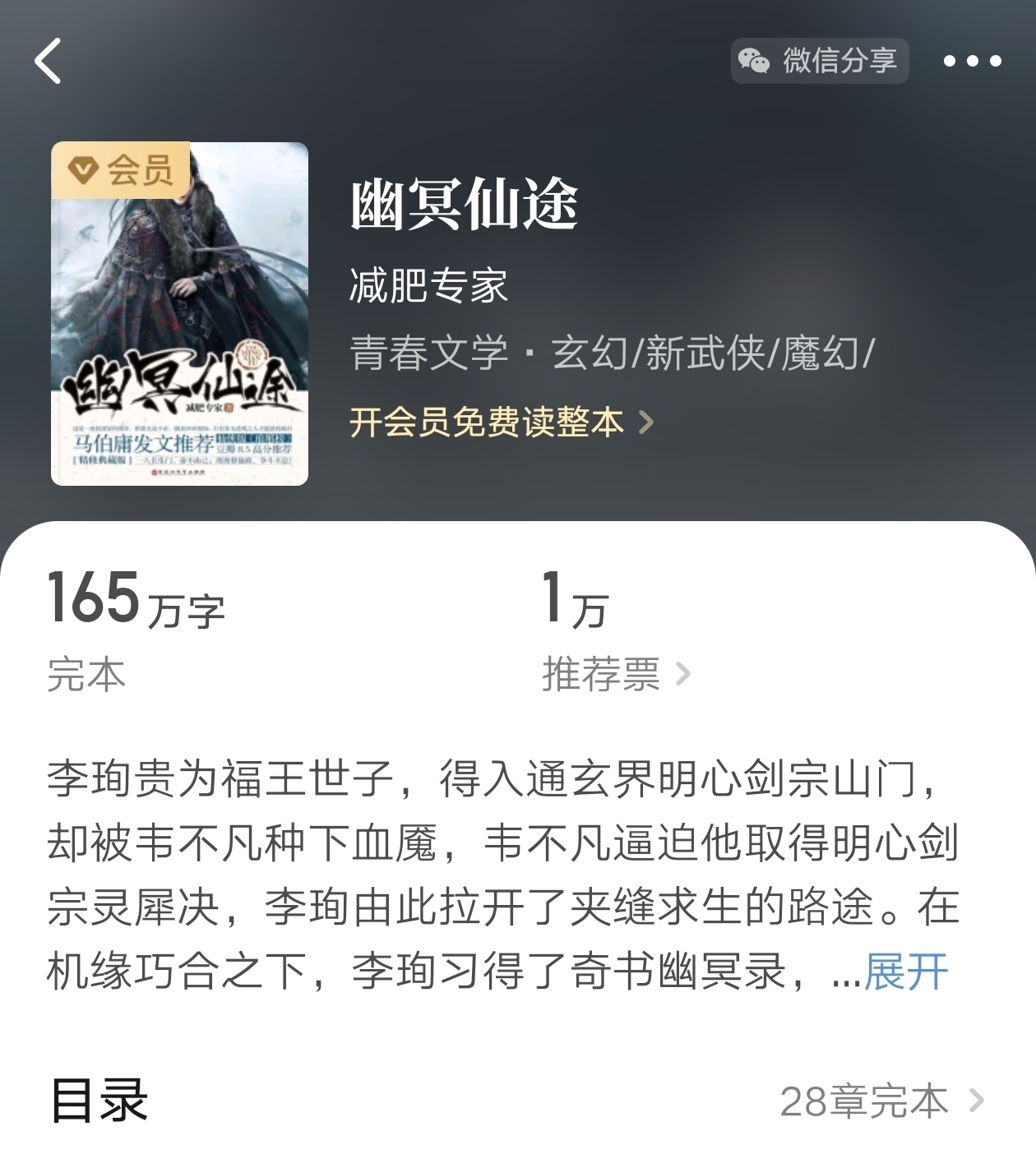Share the book via 微信分享
The width and height of the screenshot is (1036, 1154).
[819, 61]
